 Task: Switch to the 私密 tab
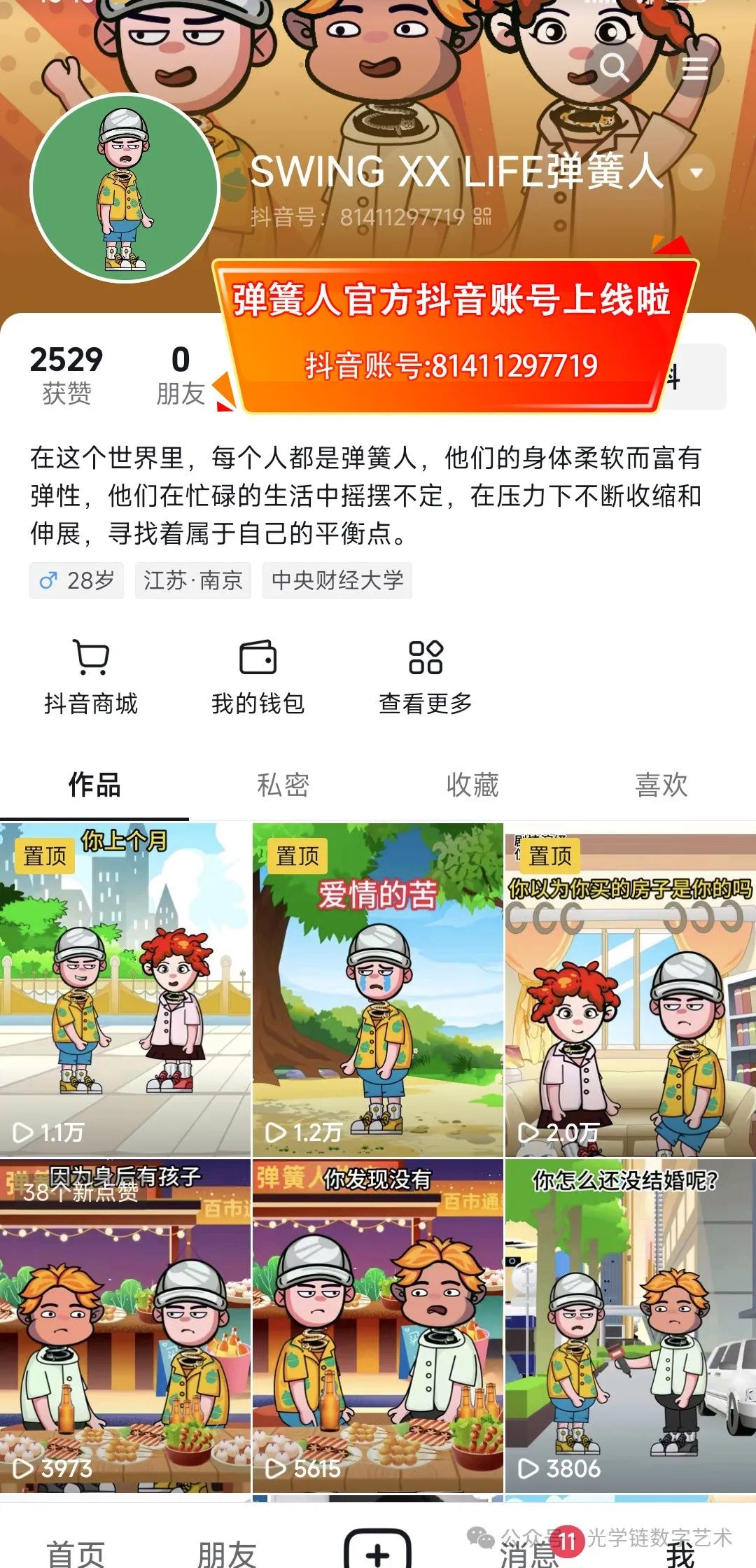click(x=283, y=785)
